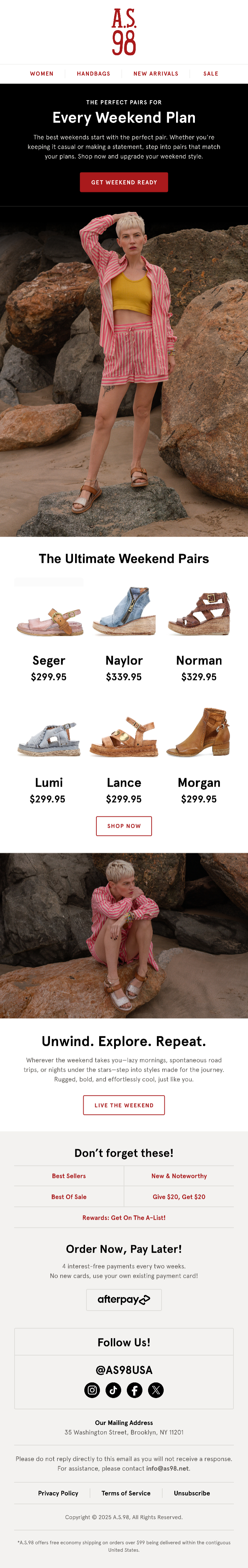The width and height of the screenshot is (248, 1568).
Task: Open the Best Sellers link
Action: tap(69, 1176)
